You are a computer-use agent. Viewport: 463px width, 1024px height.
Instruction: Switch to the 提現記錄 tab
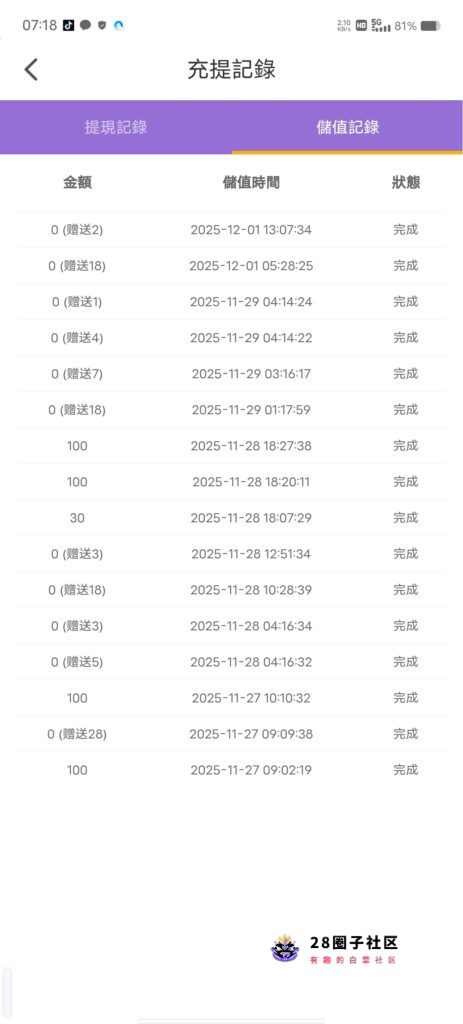pos(116,127)
